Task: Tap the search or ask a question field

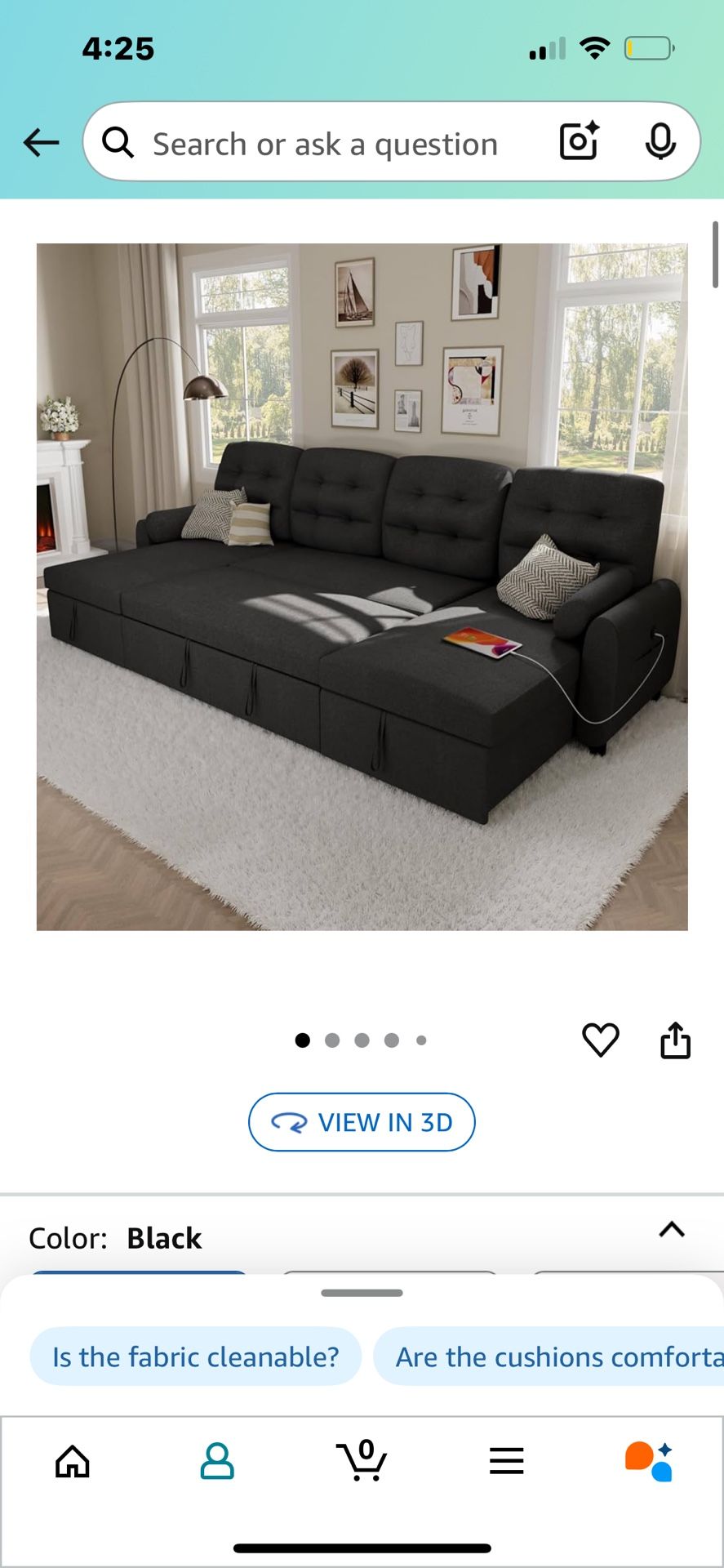Action: click(325, 145)
